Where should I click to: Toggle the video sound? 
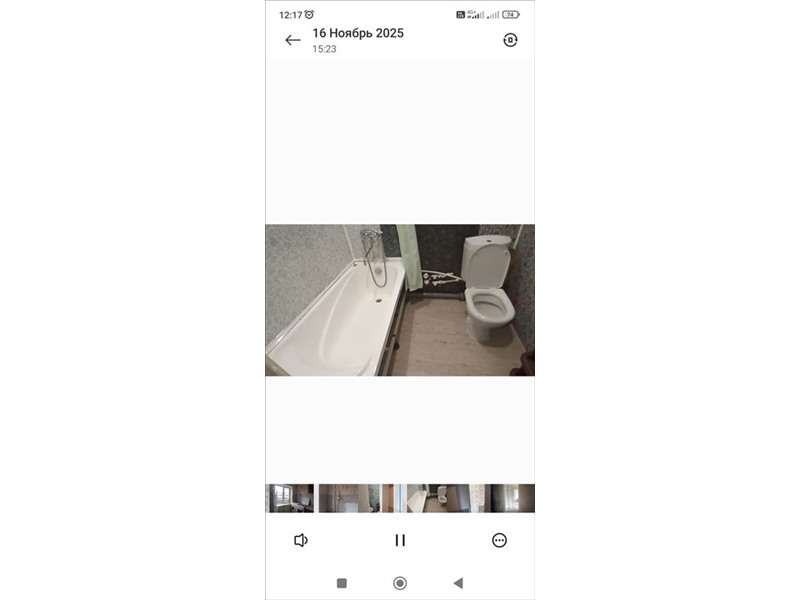coord(300,540)
